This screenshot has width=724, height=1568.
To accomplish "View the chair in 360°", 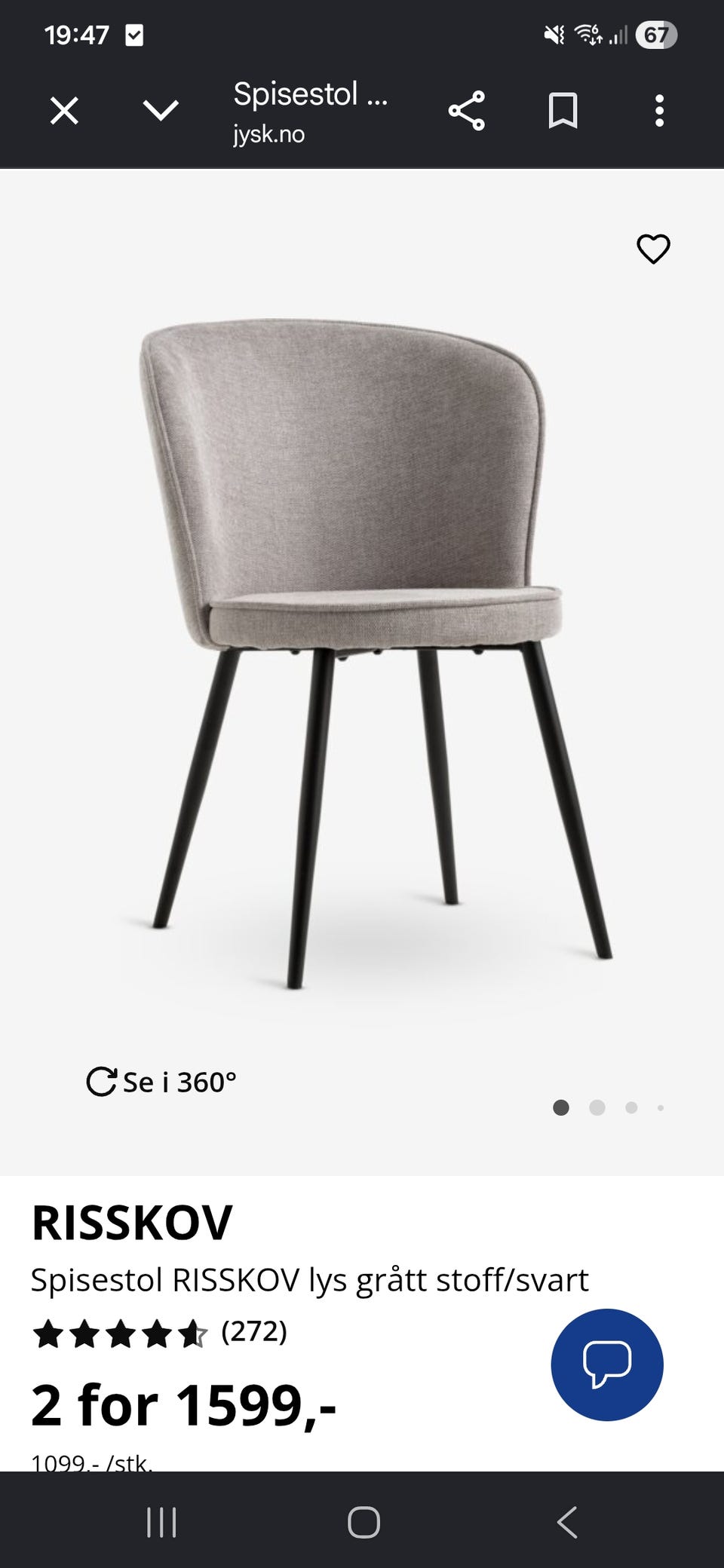I will pos(161,1082).
